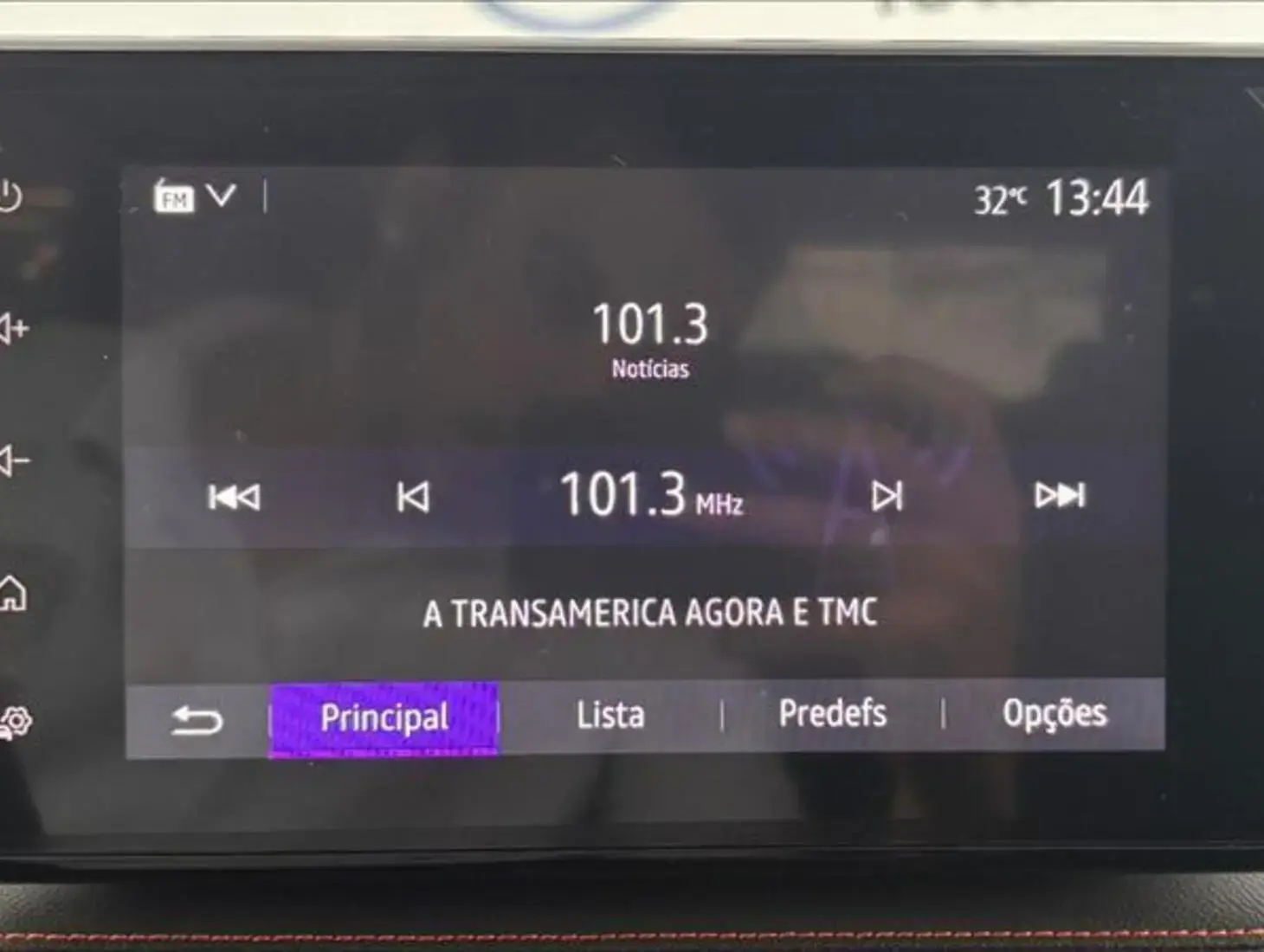Step the frequency up
1264x952 pixels.
tap(887, 496)
